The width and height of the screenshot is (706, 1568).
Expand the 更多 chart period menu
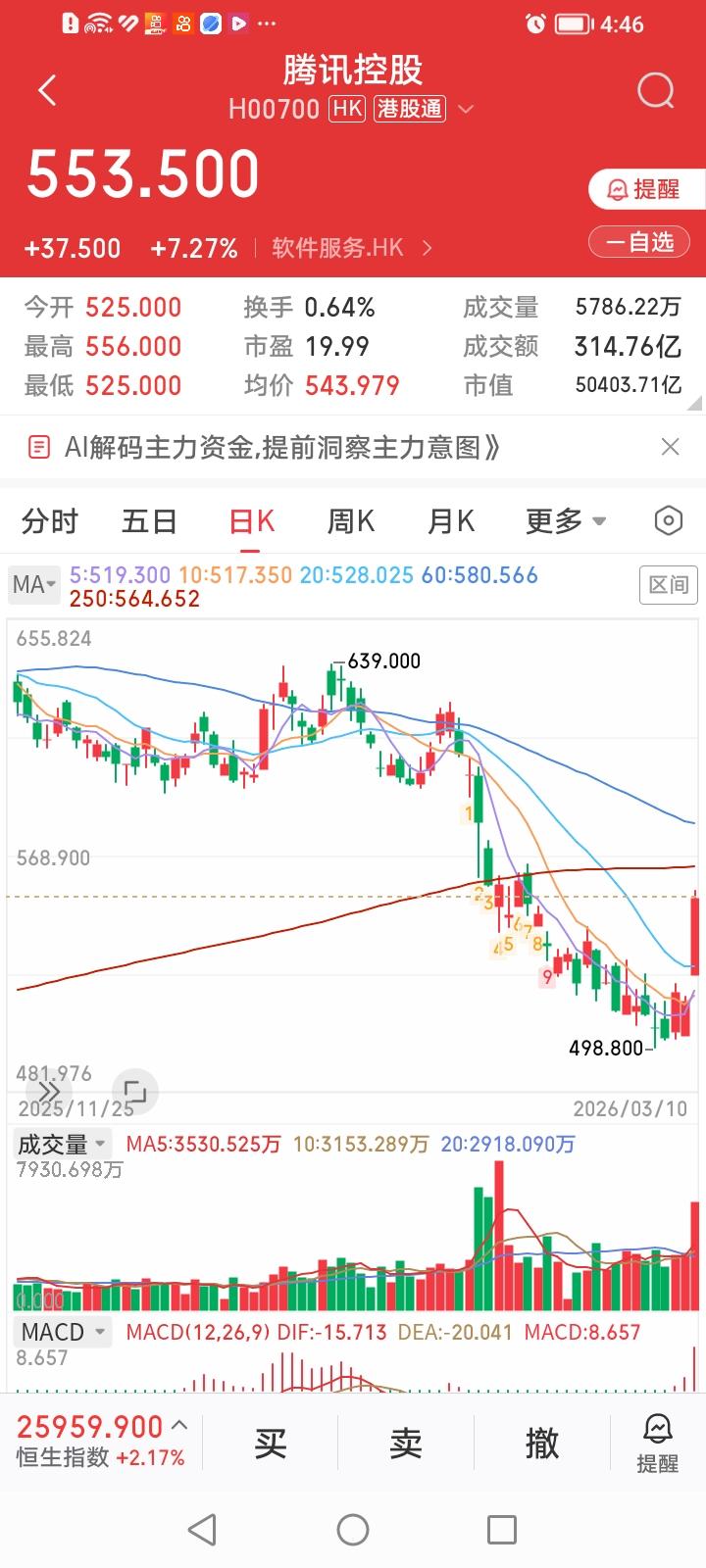(x=564, y=521)
